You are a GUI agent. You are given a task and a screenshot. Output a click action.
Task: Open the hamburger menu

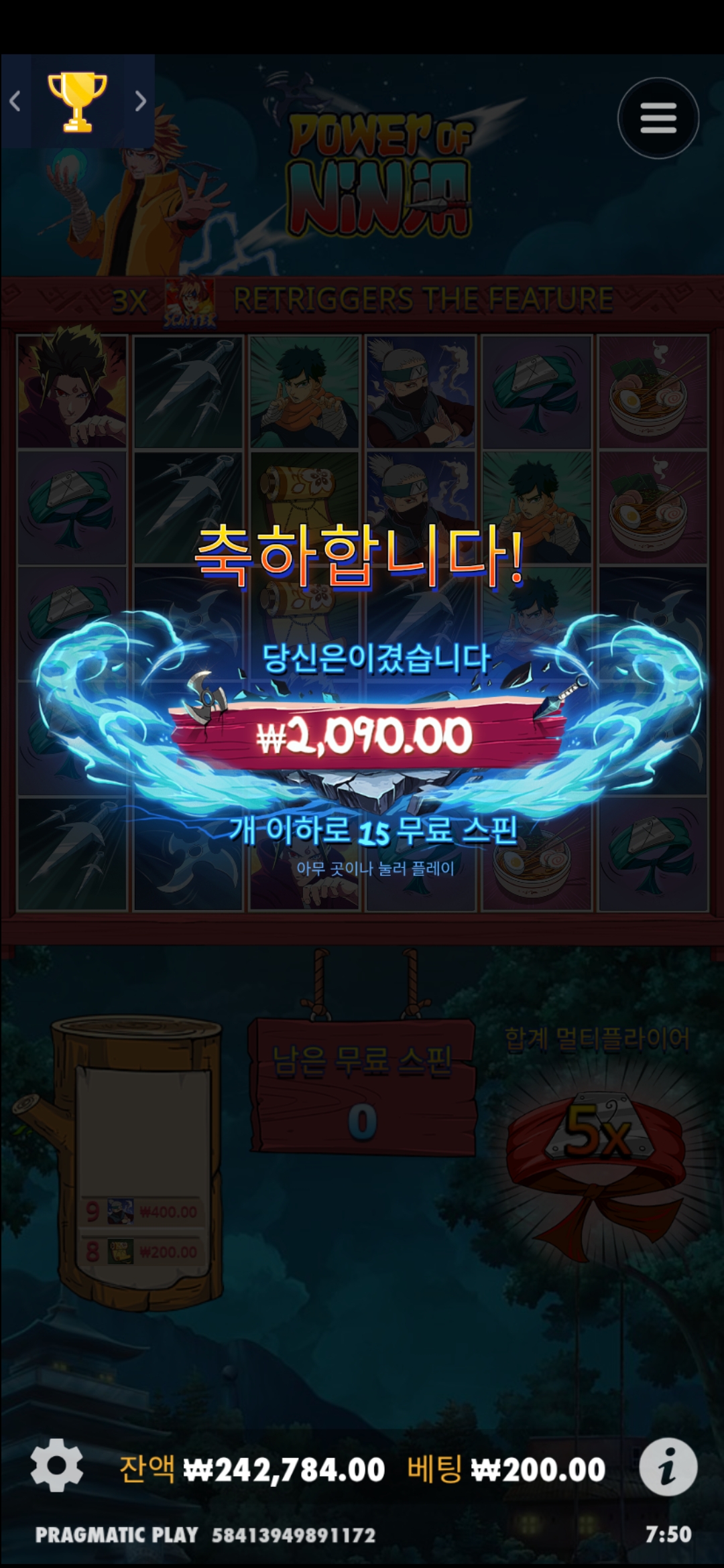coord(658,118)
